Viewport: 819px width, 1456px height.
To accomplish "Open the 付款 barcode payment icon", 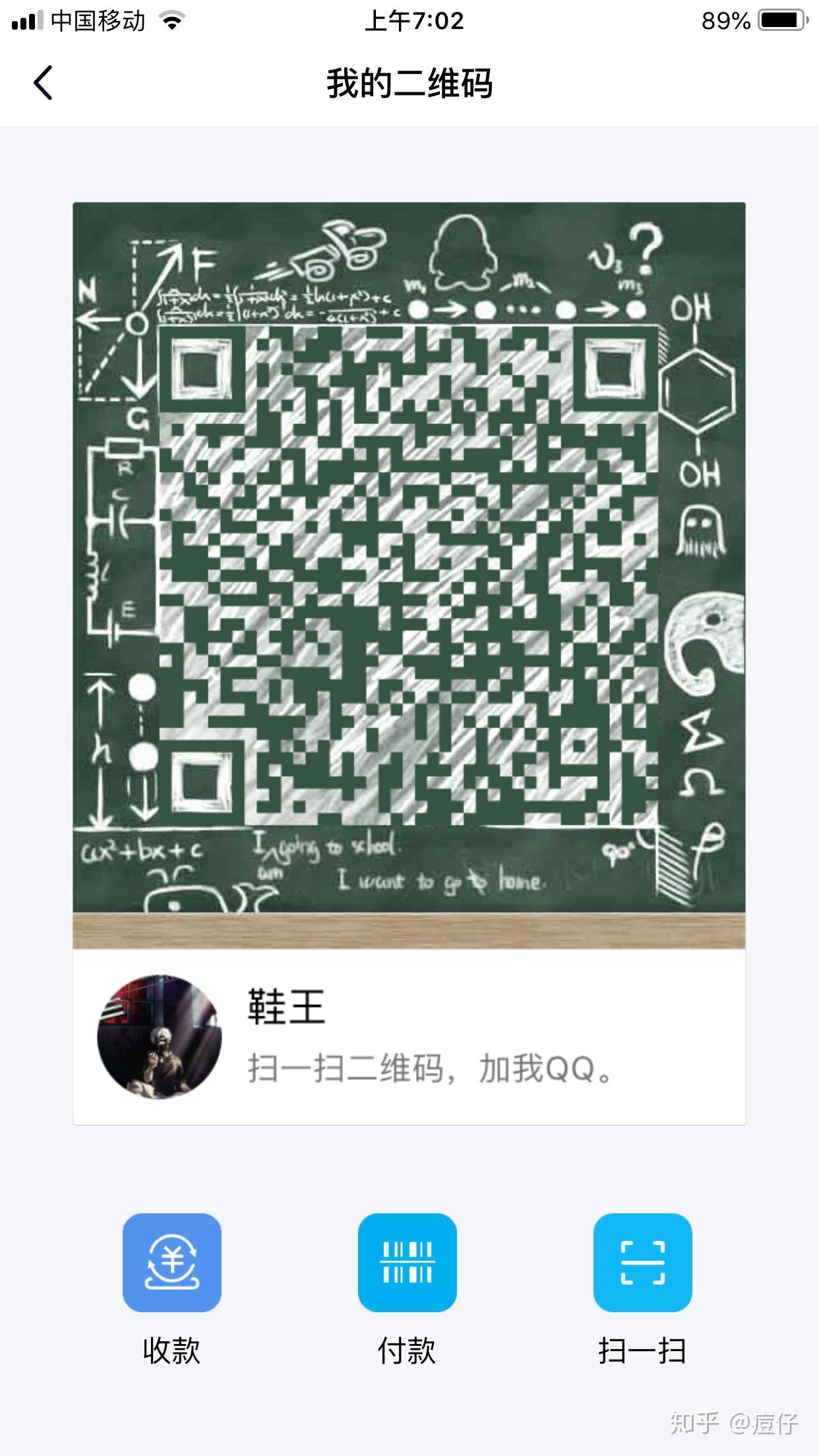I will pos(408,1261).
